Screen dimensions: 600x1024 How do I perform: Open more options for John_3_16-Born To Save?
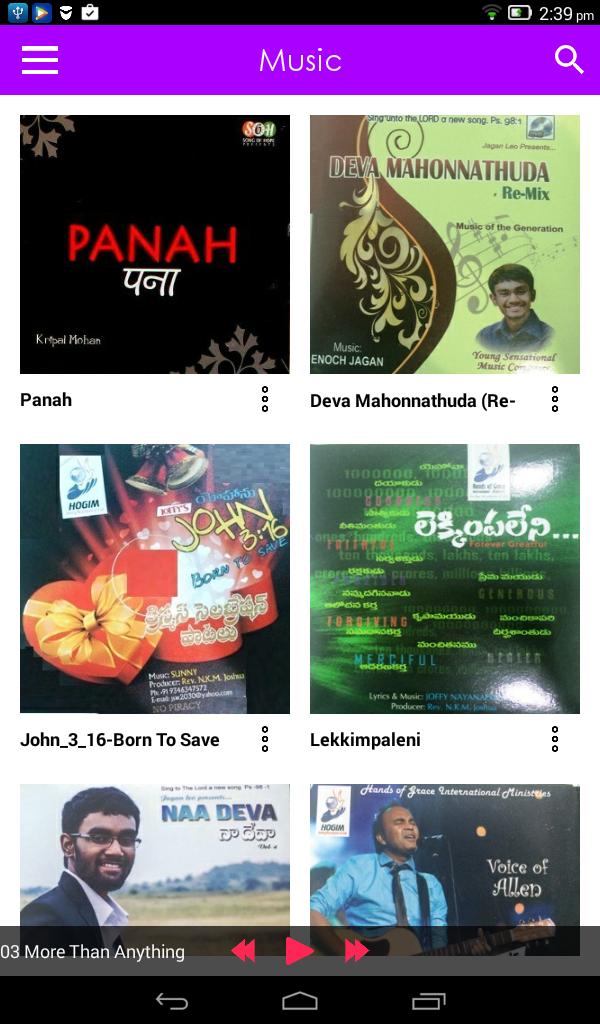tap(265, 739)
